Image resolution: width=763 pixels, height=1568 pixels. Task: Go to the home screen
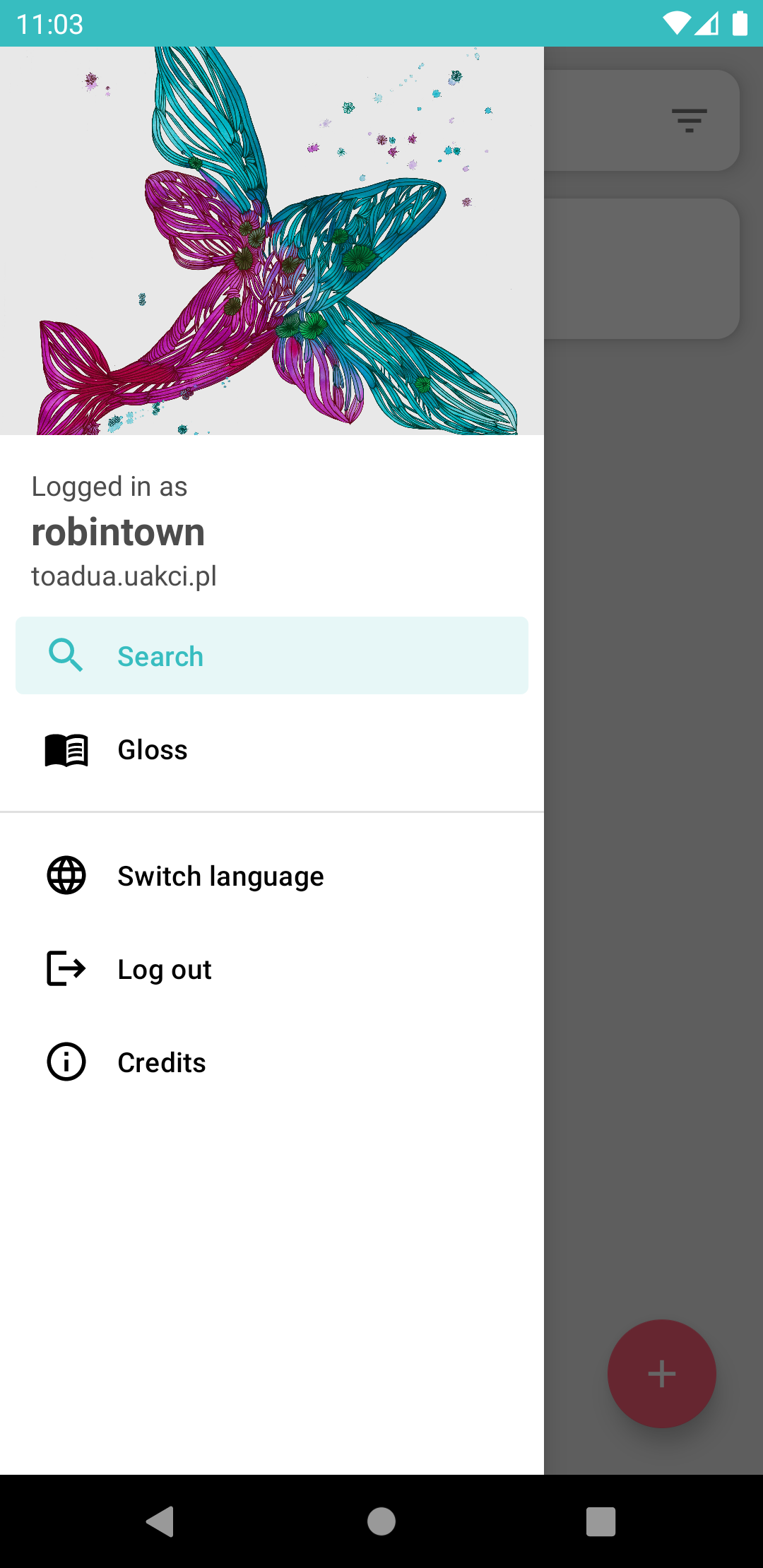tap(381, 1521)
